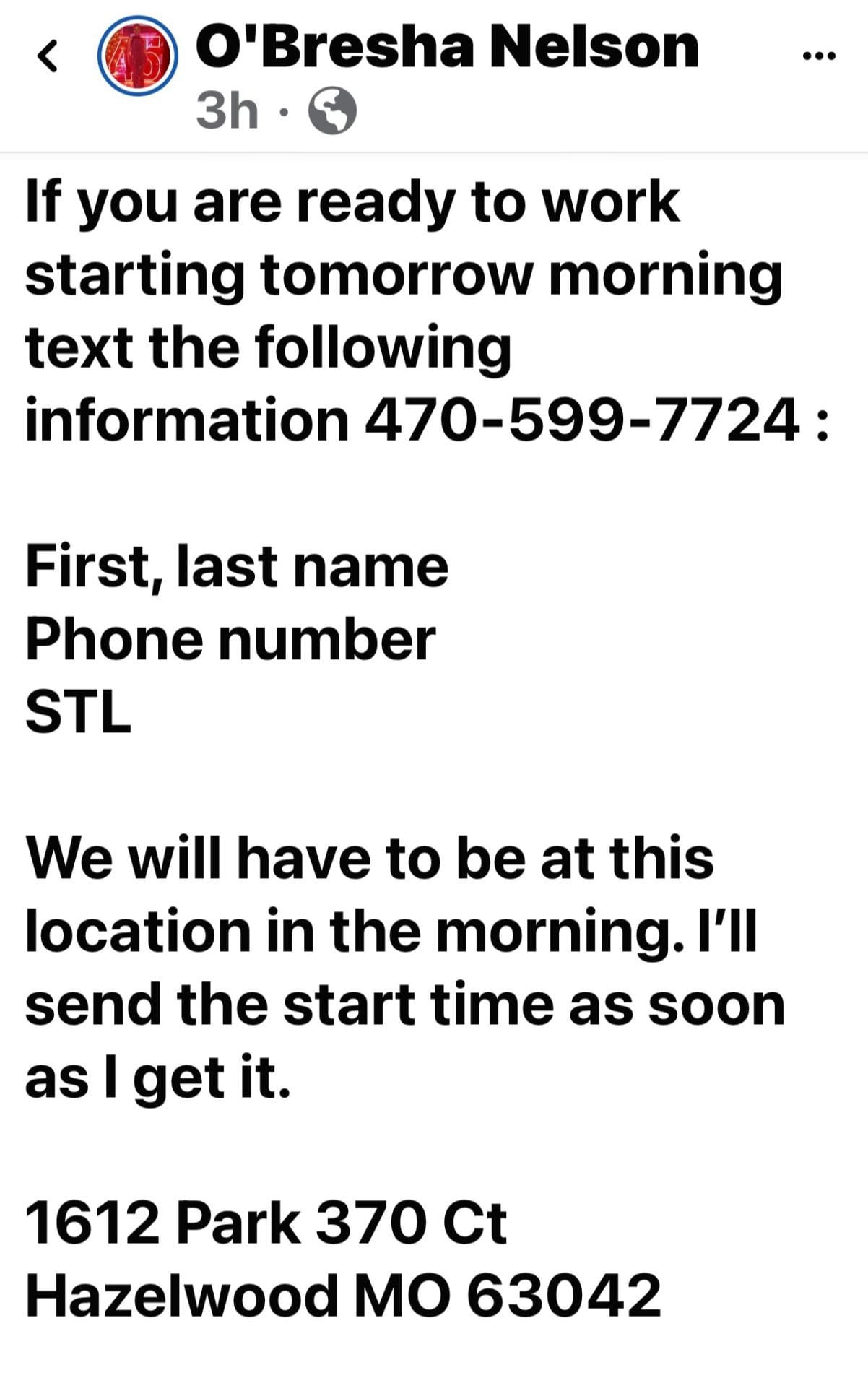The height and width of the screenshot is (1396, 868).
Task: Open O'Bresha Nelson's profile picture
Action: point(138,56)
